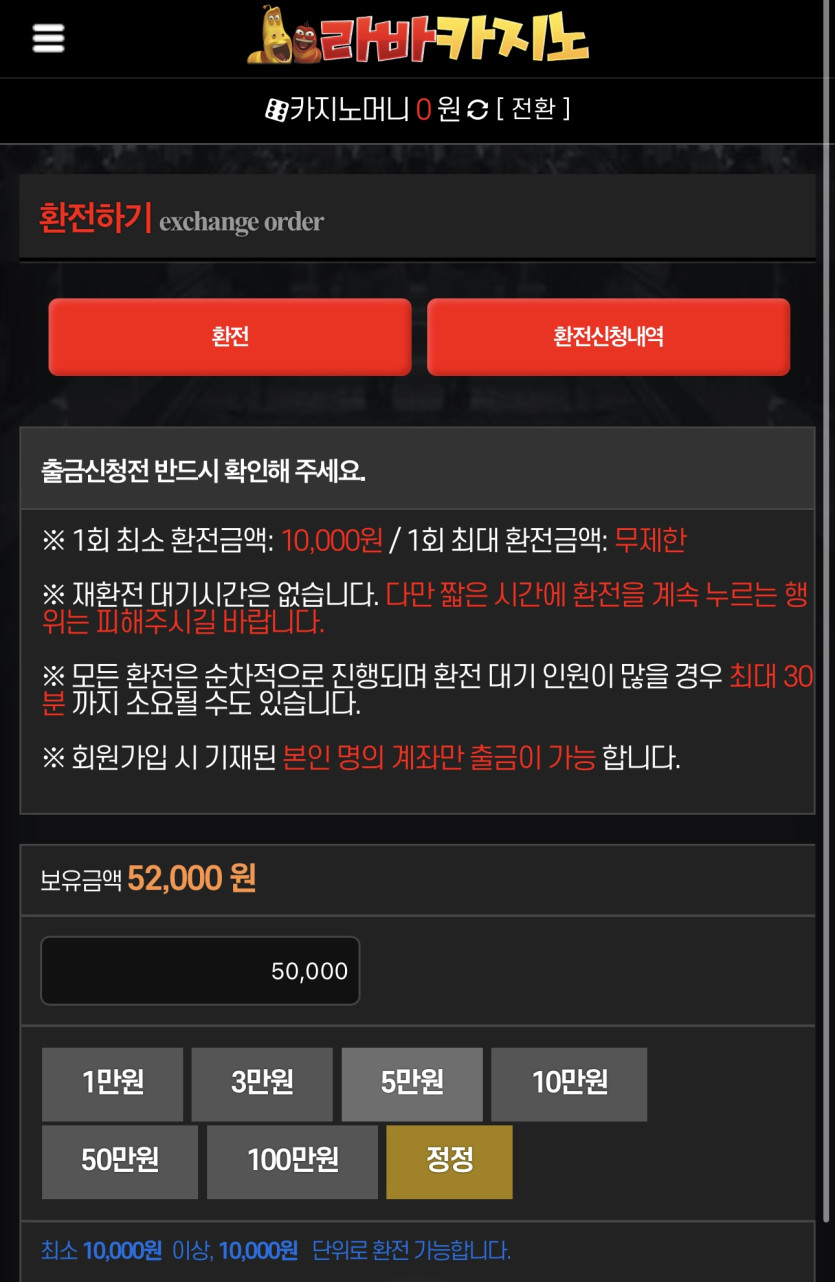Focus the exchange amount input field

200,971
